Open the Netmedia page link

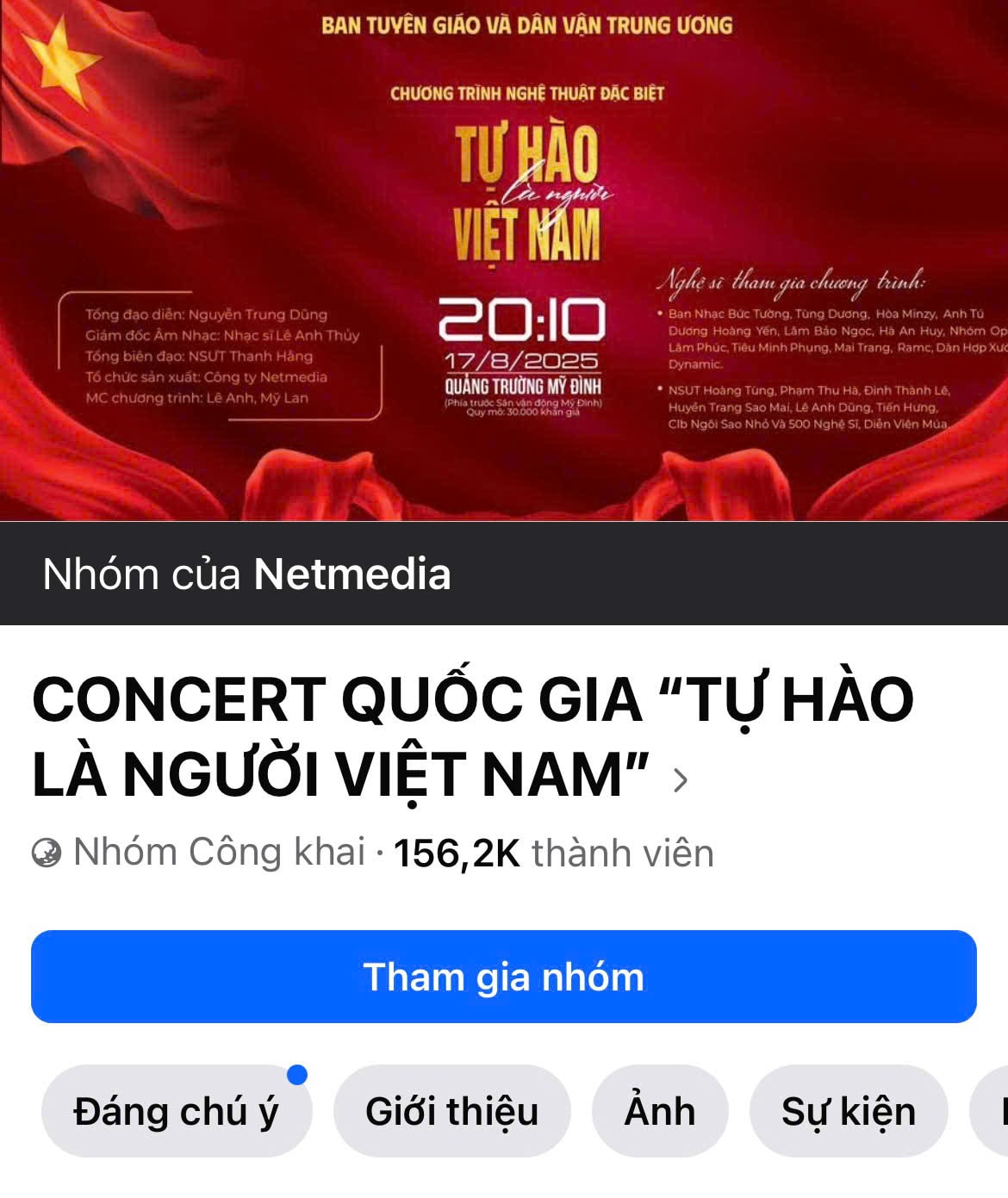point(352,574)
